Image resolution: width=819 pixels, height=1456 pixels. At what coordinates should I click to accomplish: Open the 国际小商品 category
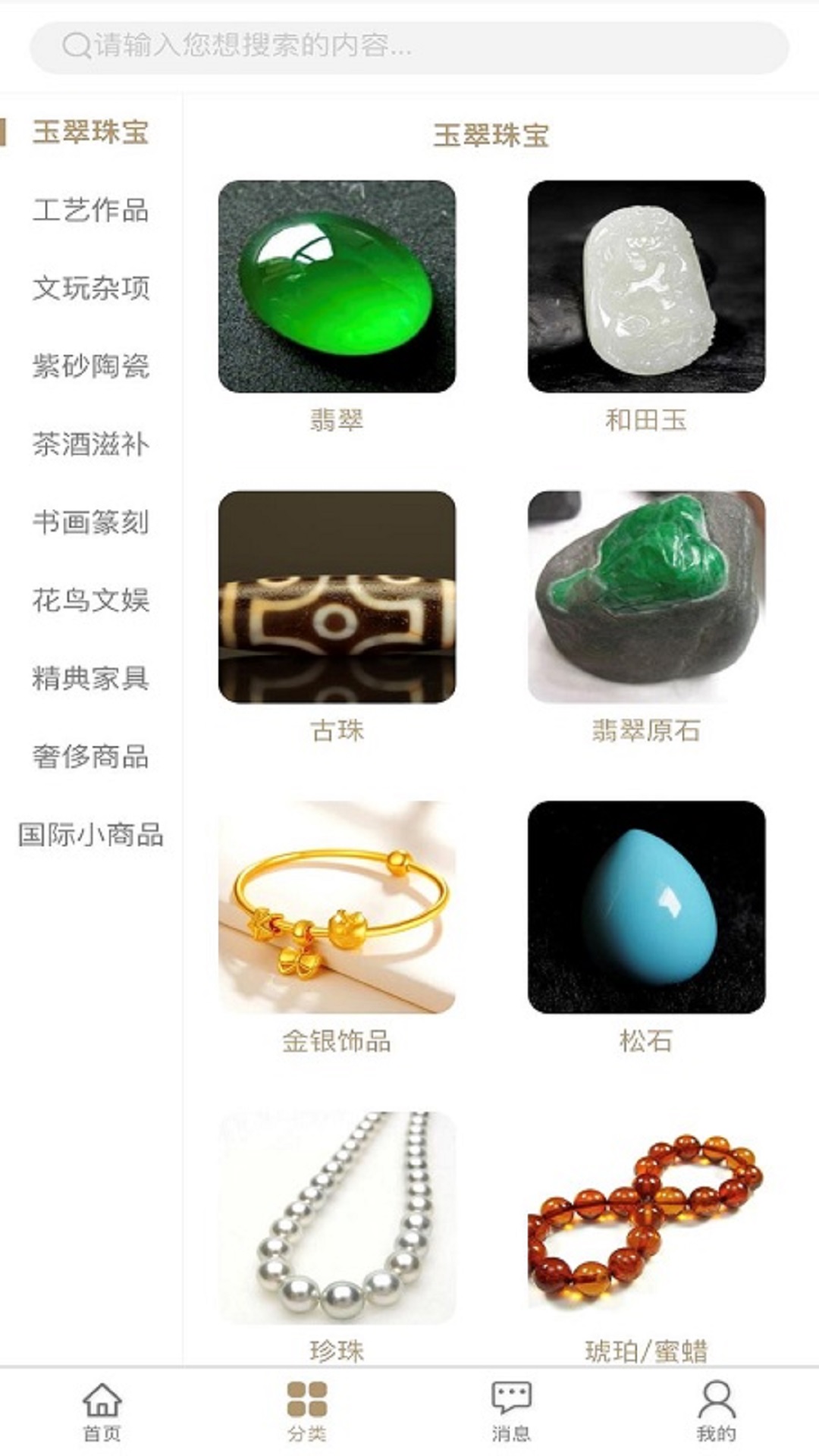point(90,835)
